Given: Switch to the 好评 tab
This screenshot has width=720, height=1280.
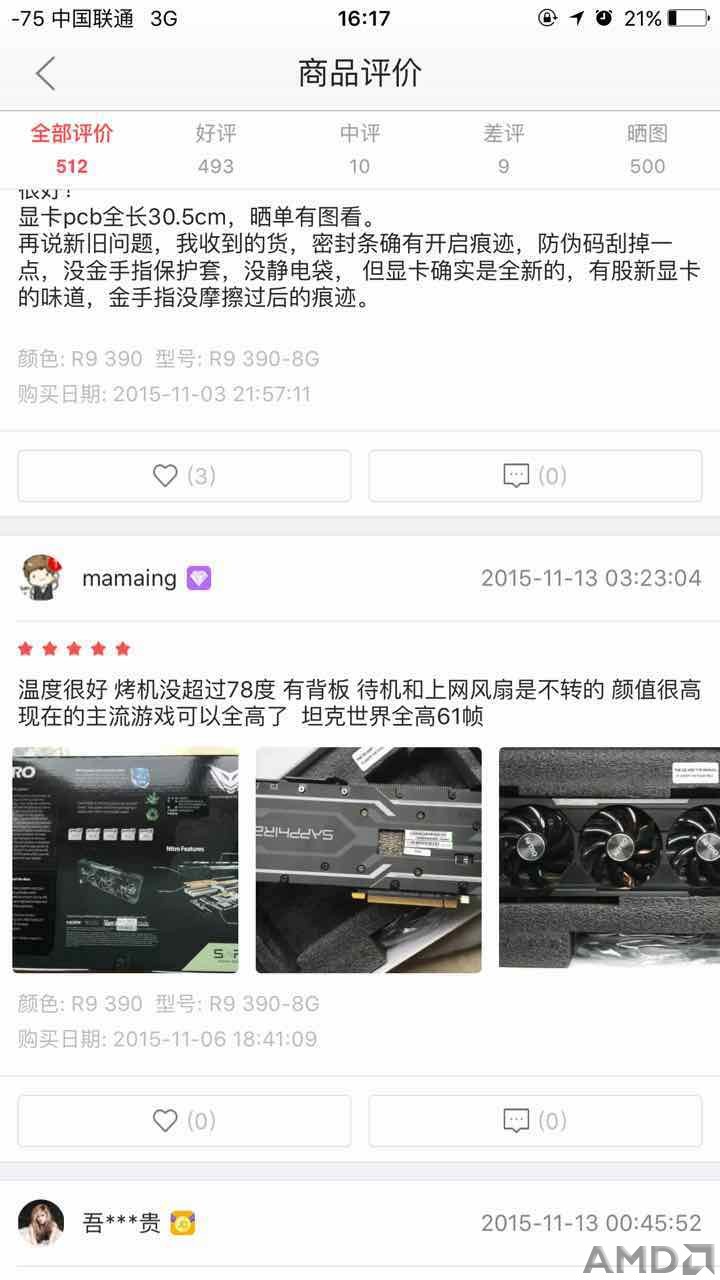Looking at the screenshot, I should tap(215, 148).
